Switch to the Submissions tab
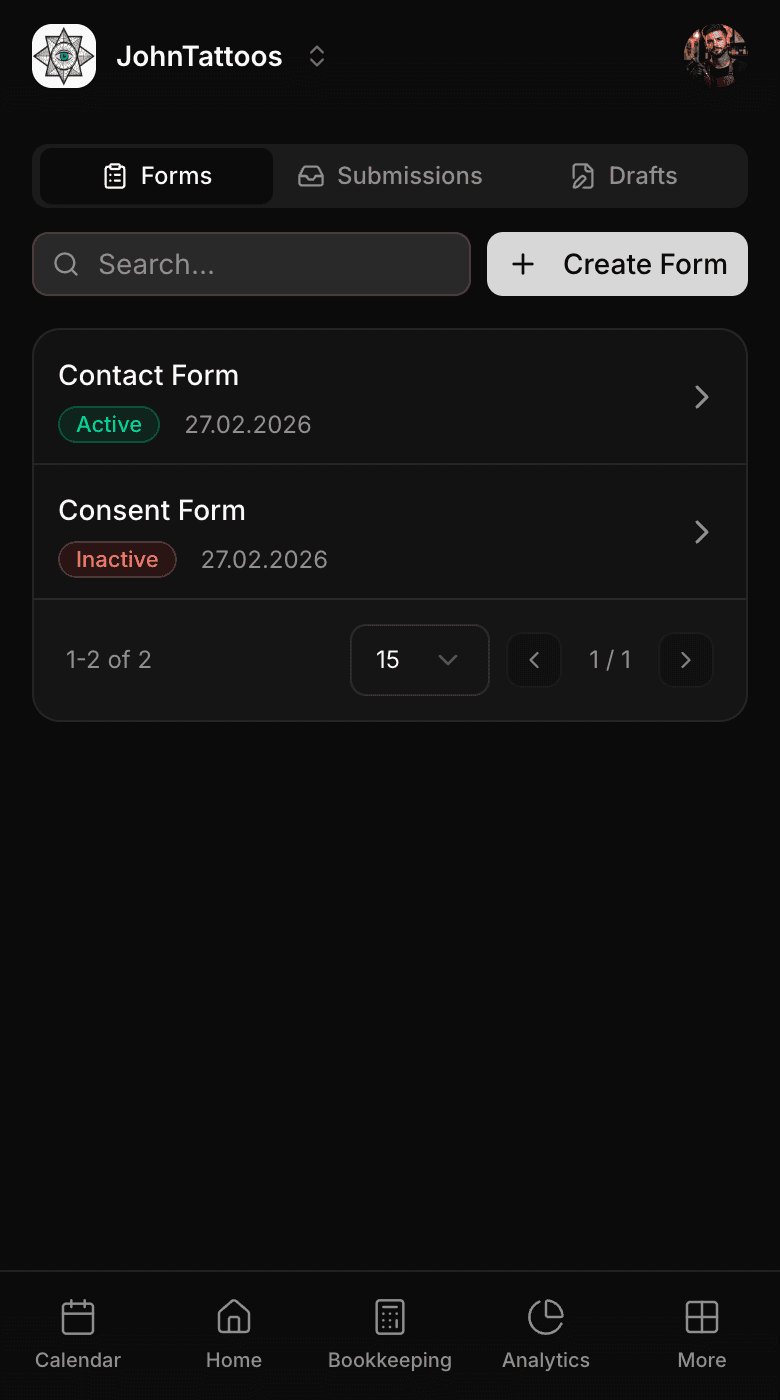 tap(390, 175)
